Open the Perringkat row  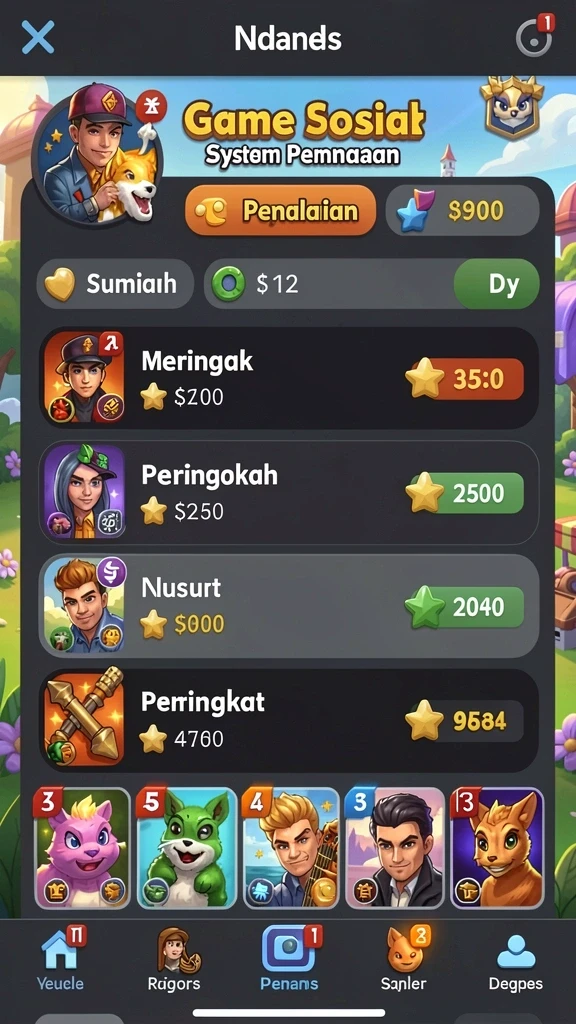(289, 720)
